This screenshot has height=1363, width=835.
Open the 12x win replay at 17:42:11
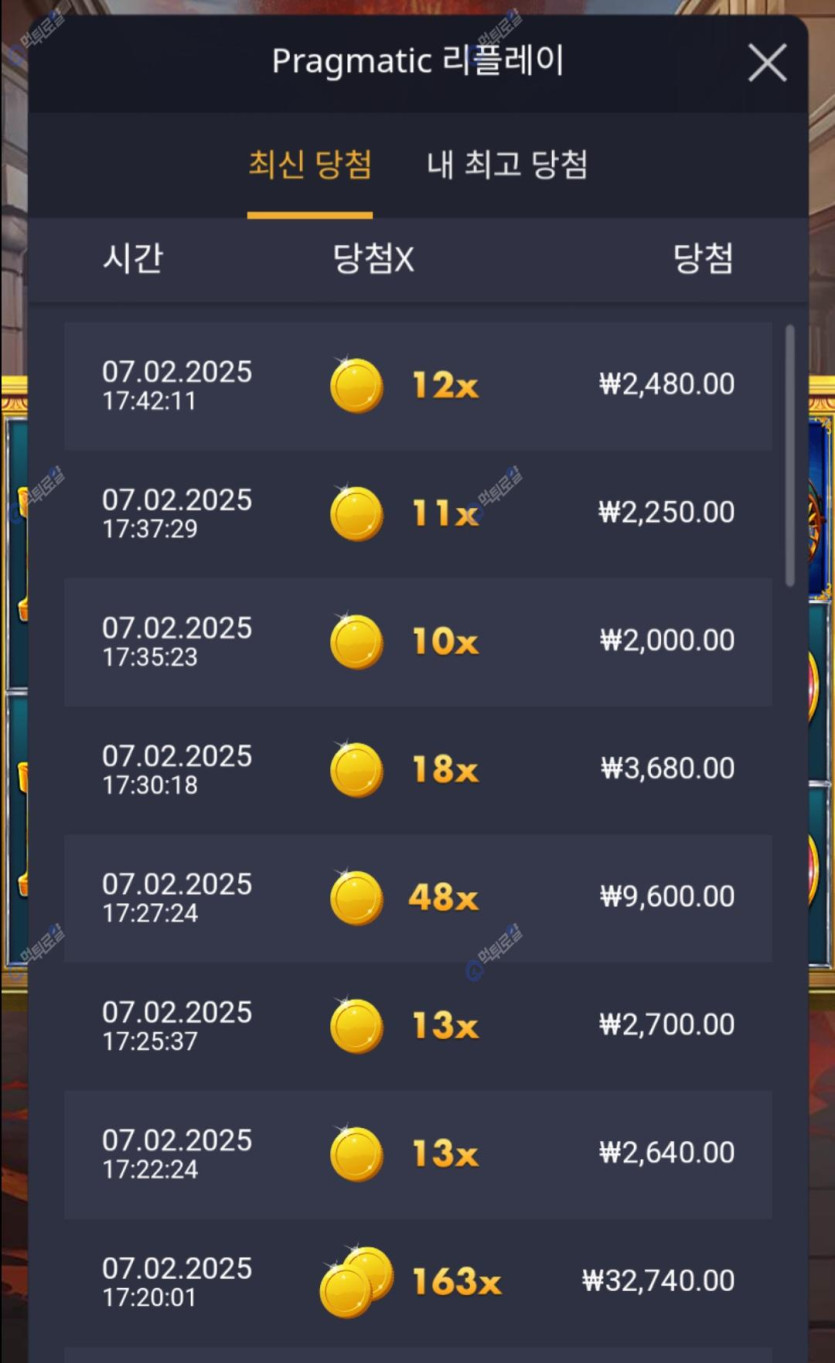coord(417,386)
